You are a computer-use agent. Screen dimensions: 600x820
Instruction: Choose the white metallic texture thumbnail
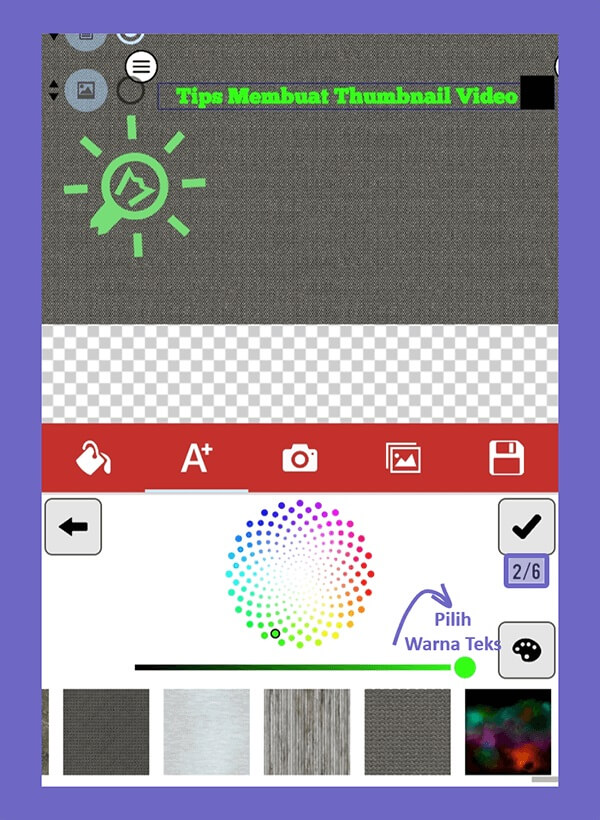(x=206, y=731)
